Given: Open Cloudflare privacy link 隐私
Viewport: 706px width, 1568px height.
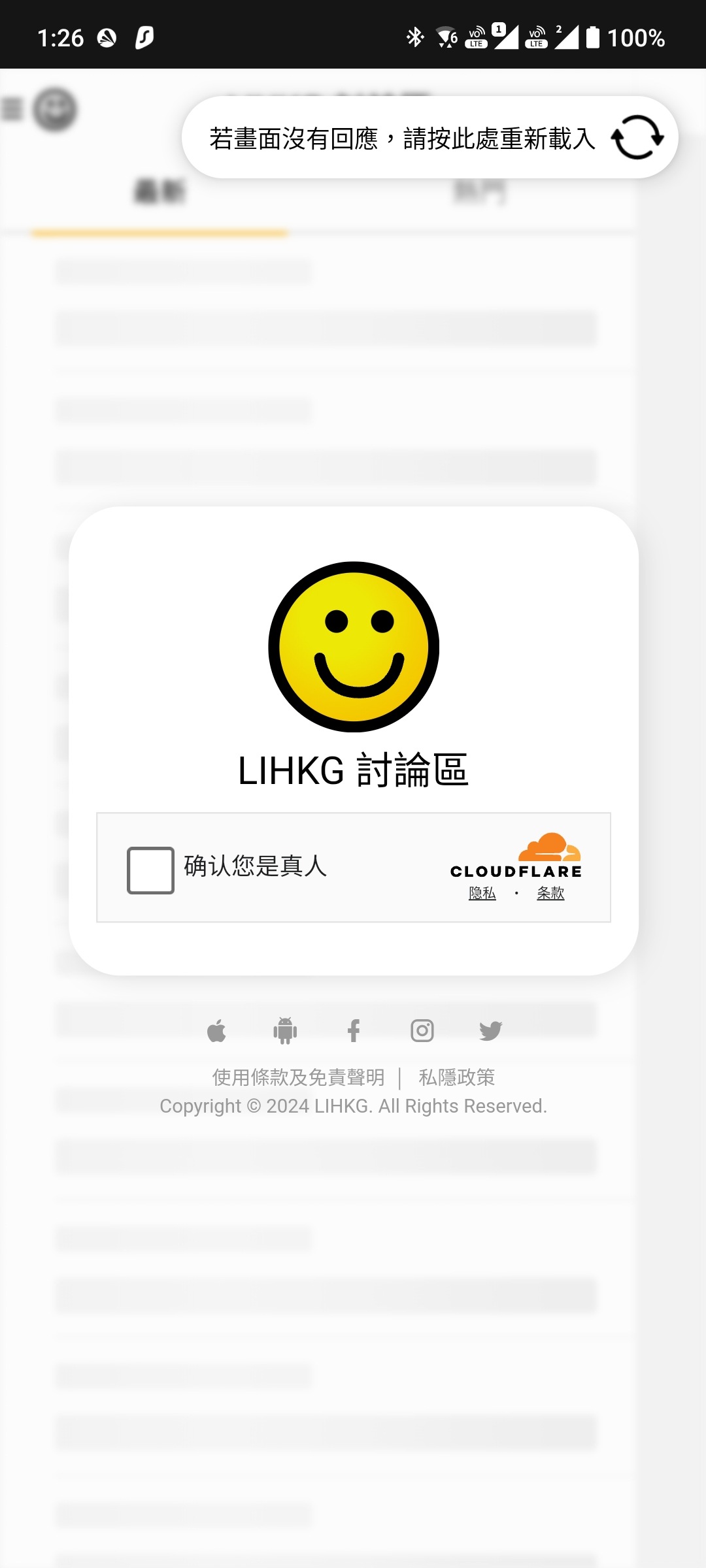Looking at the screenshot, I should 482,893.
